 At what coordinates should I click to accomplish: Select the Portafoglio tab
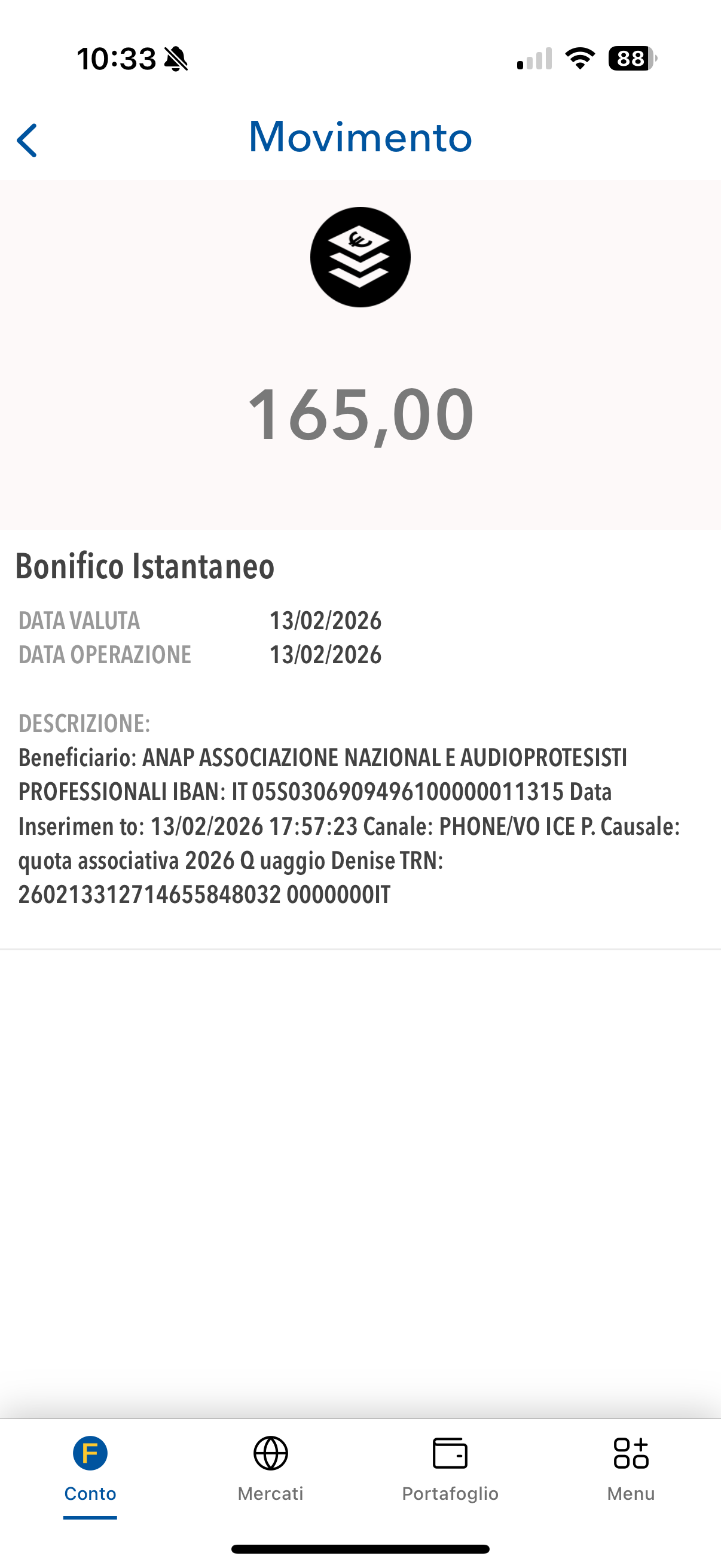click(450, 1468)
